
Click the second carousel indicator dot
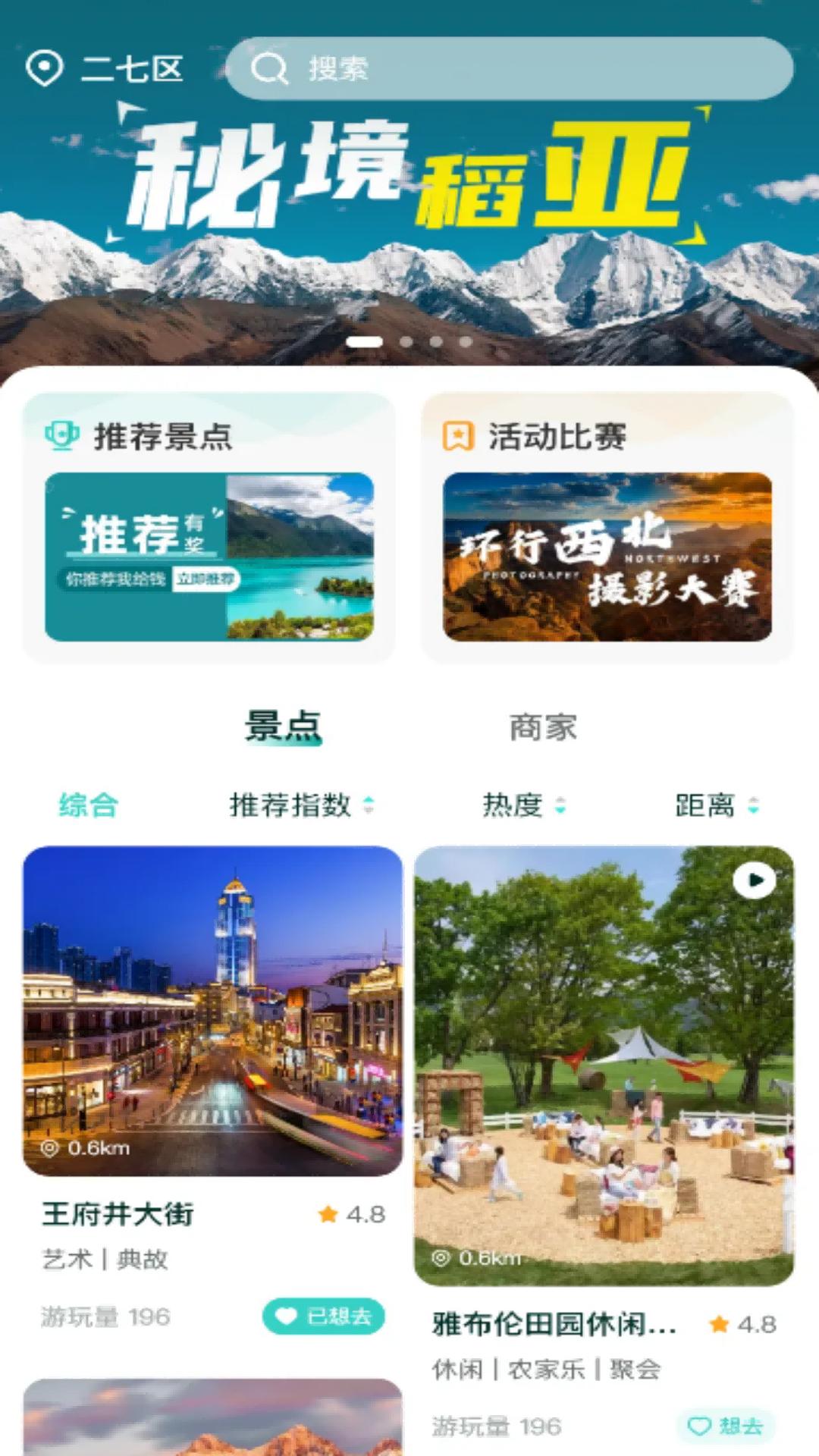click(x=406, y=341)
